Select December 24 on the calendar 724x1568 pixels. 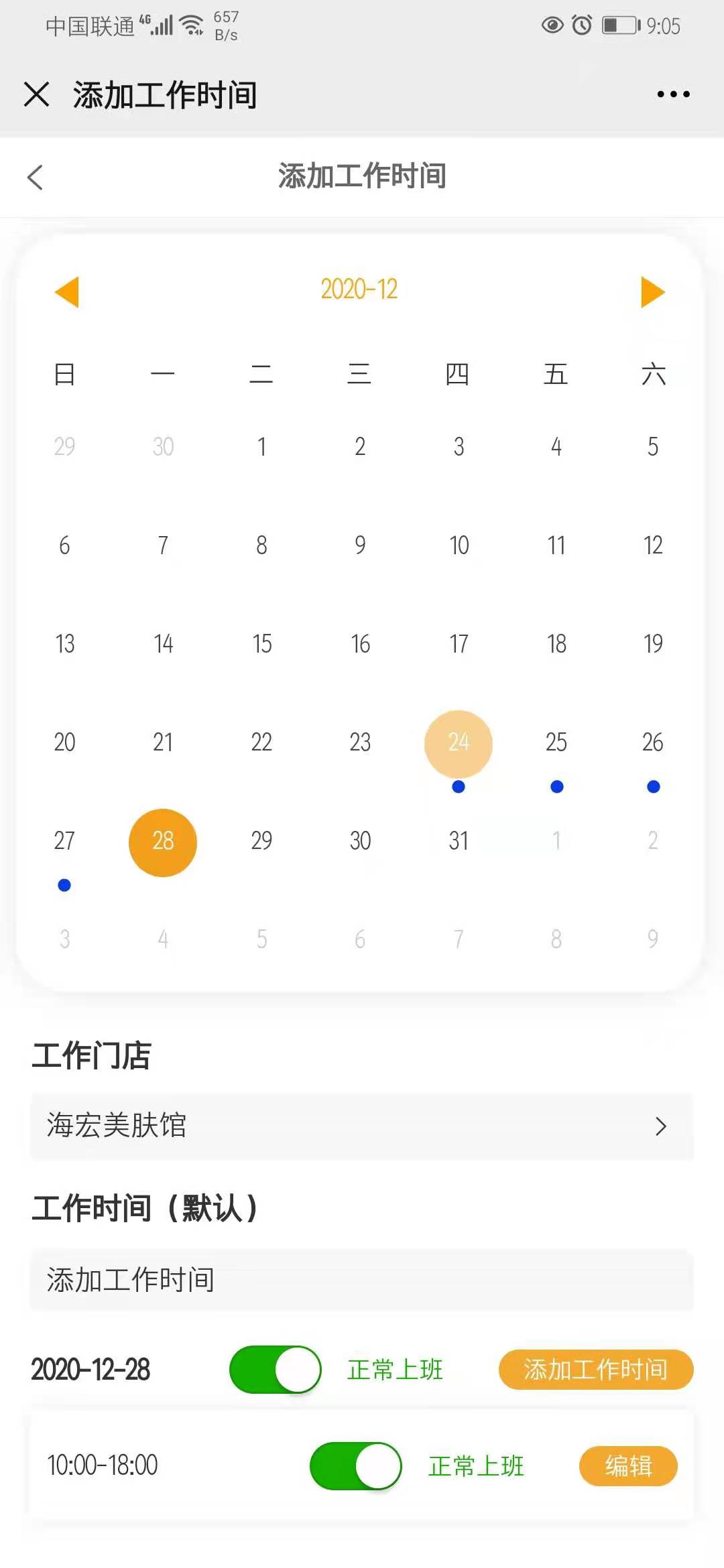pyautogui.click(x=459, y=744)
